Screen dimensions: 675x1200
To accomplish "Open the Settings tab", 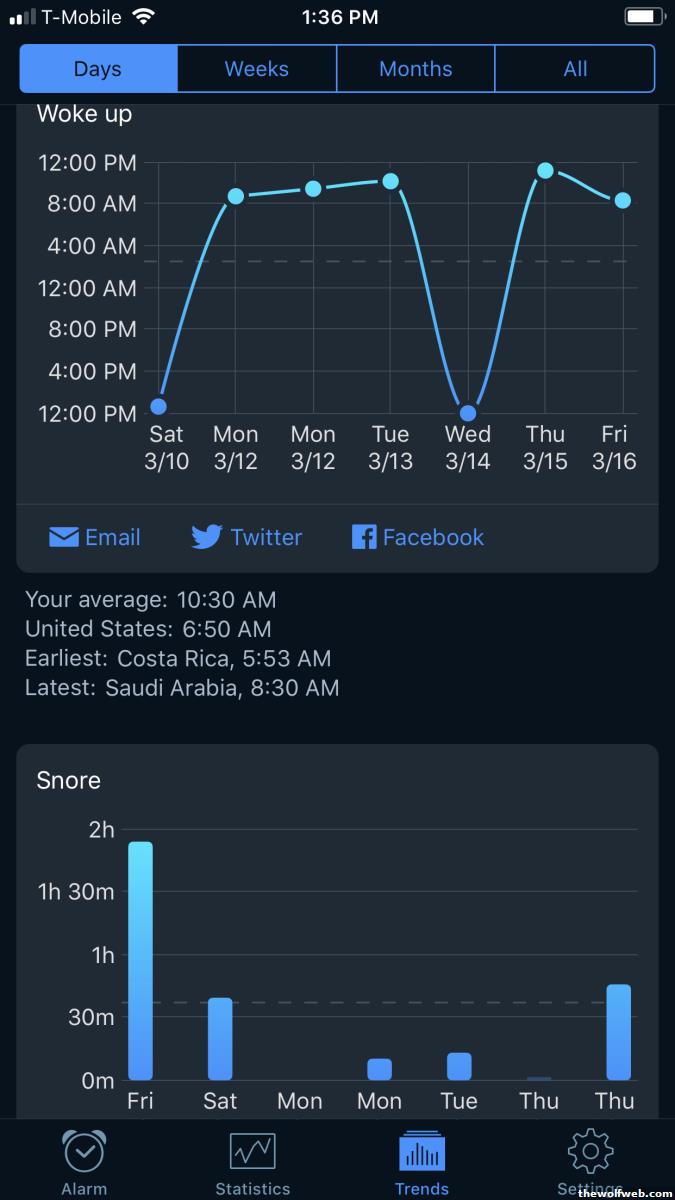I will click(590, 1160).
